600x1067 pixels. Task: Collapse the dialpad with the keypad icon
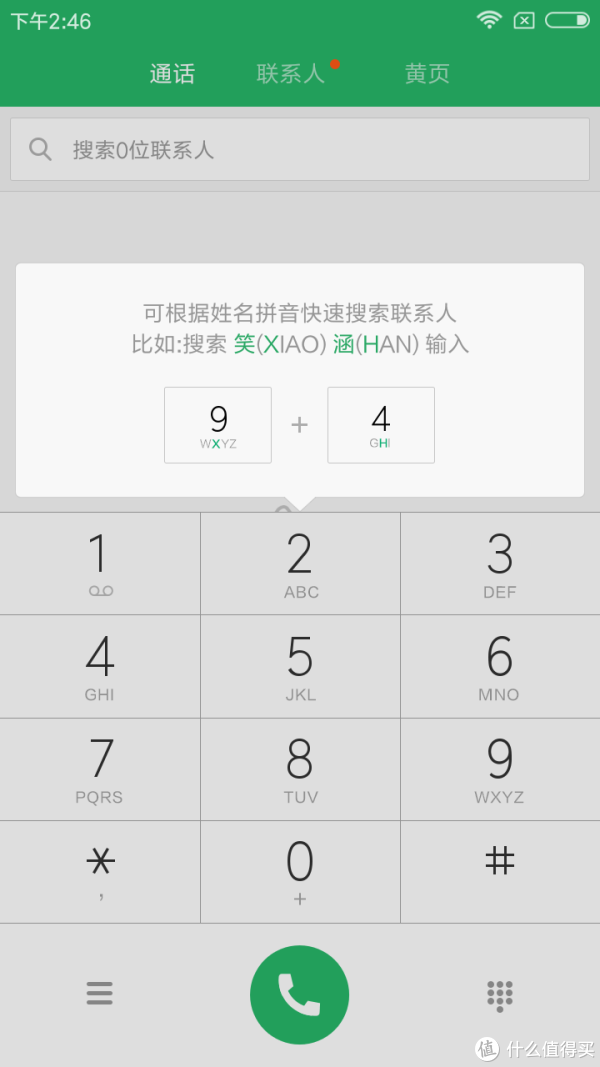pos(499,996)
